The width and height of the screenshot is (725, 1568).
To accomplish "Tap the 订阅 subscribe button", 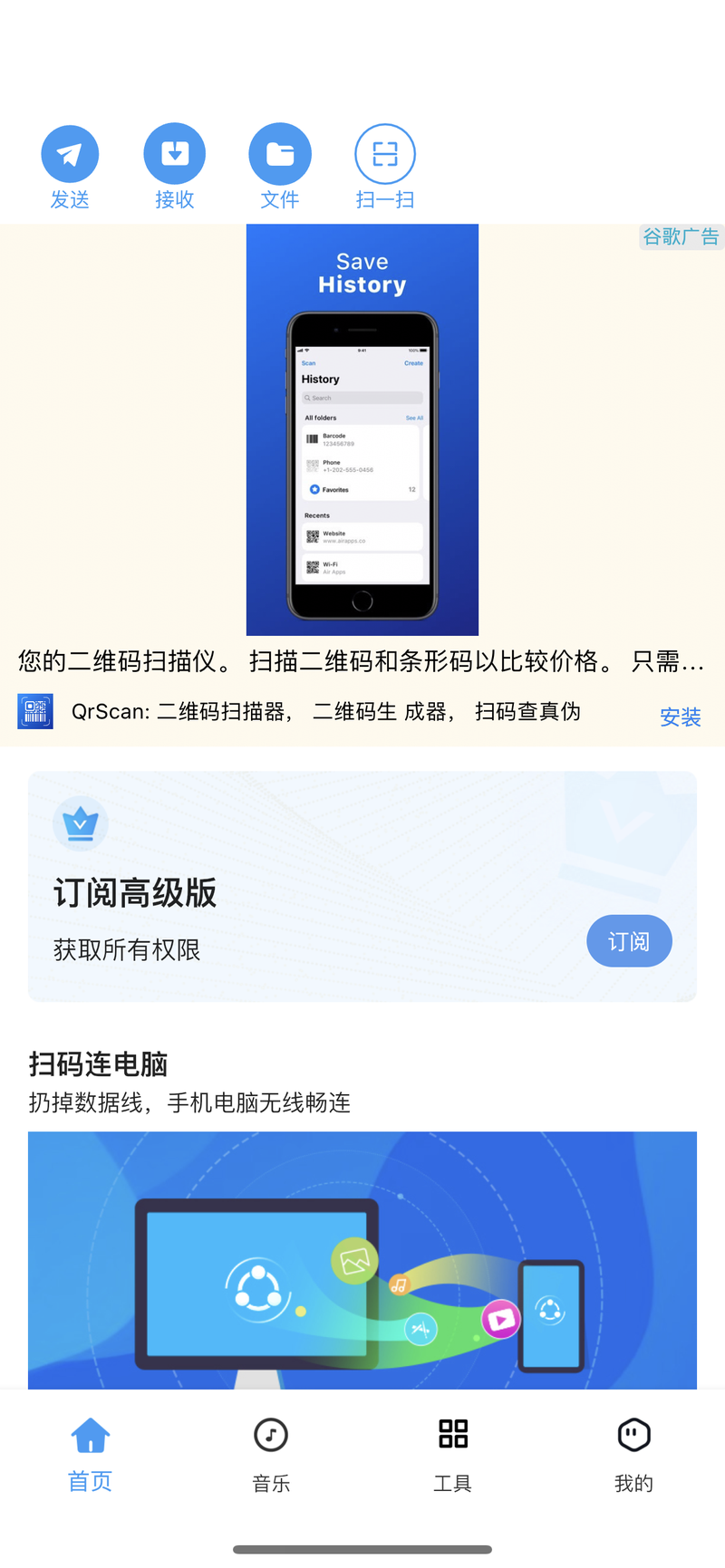I will (x=629, y=941).
